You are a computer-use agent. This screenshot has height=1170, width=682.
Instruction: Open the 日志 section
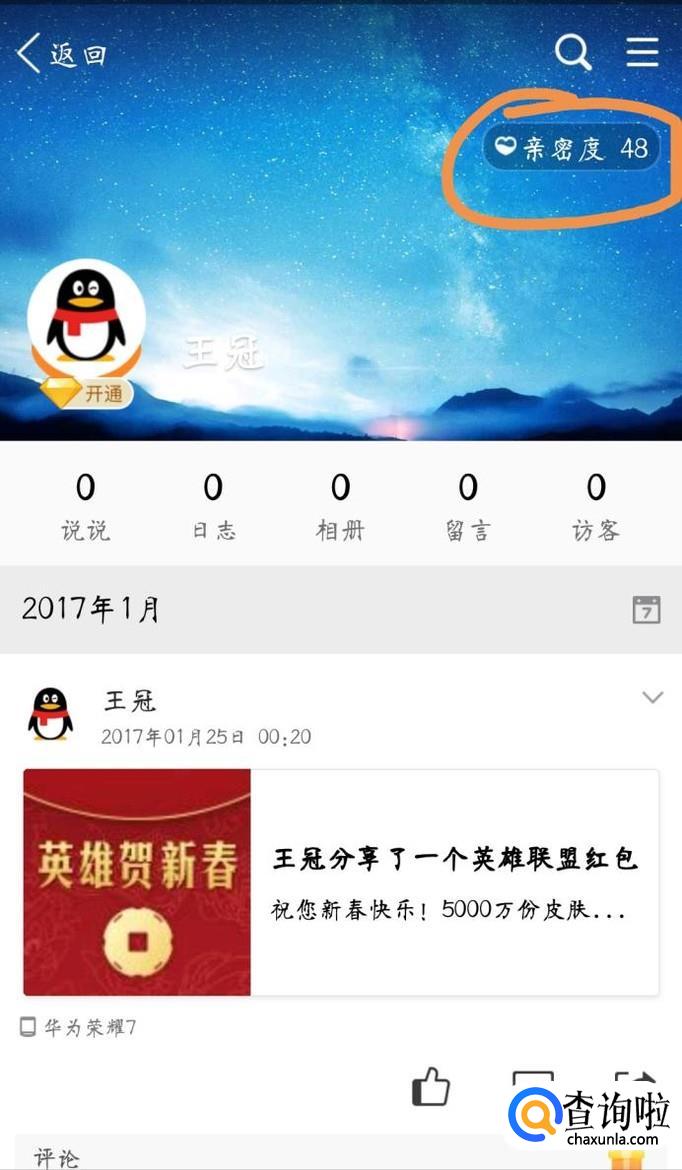[x=213, y=507]
